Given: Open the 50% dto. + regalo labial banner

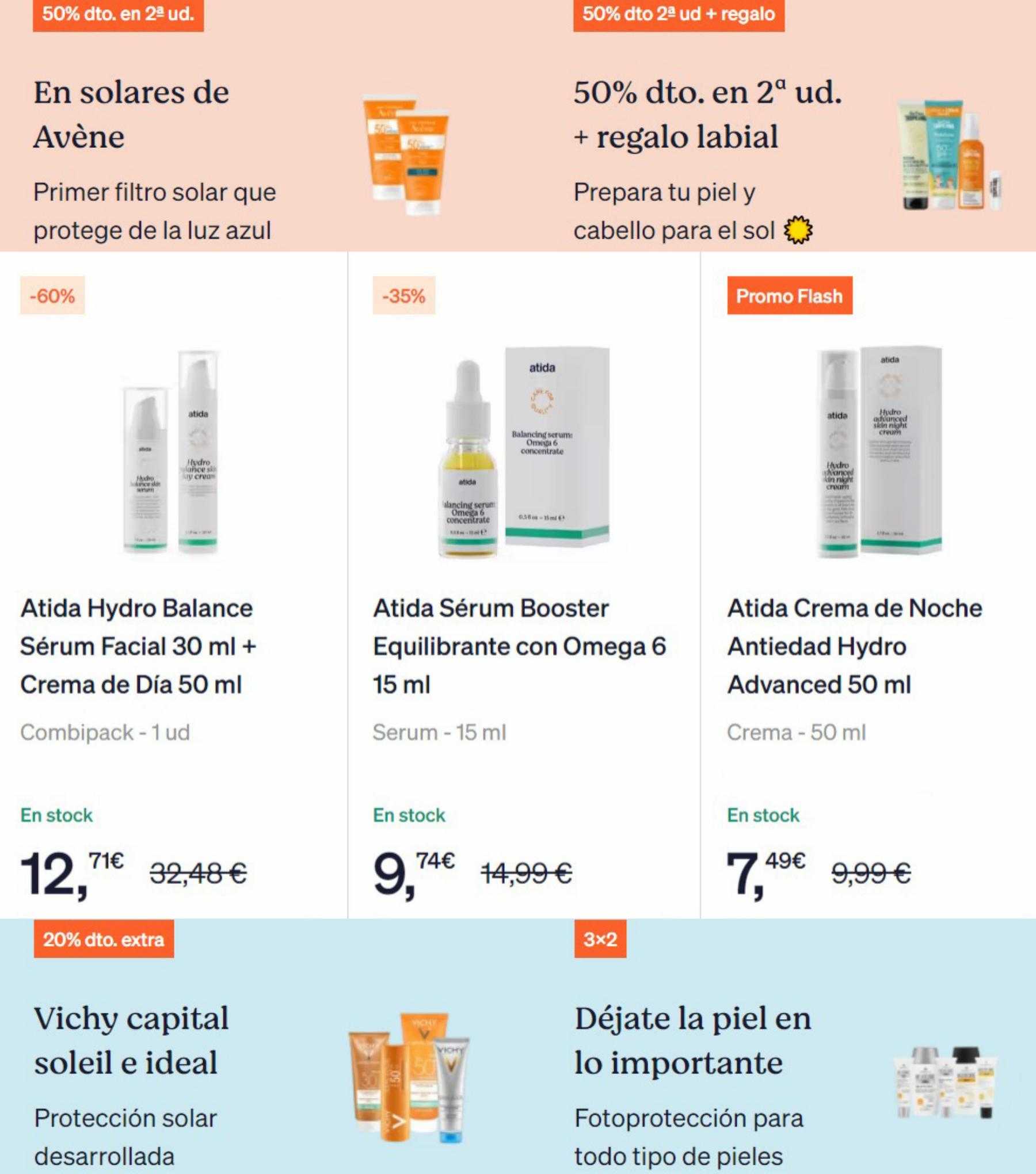Looking at the screenshot, I should pyautogui.click(x=707, y=115).
